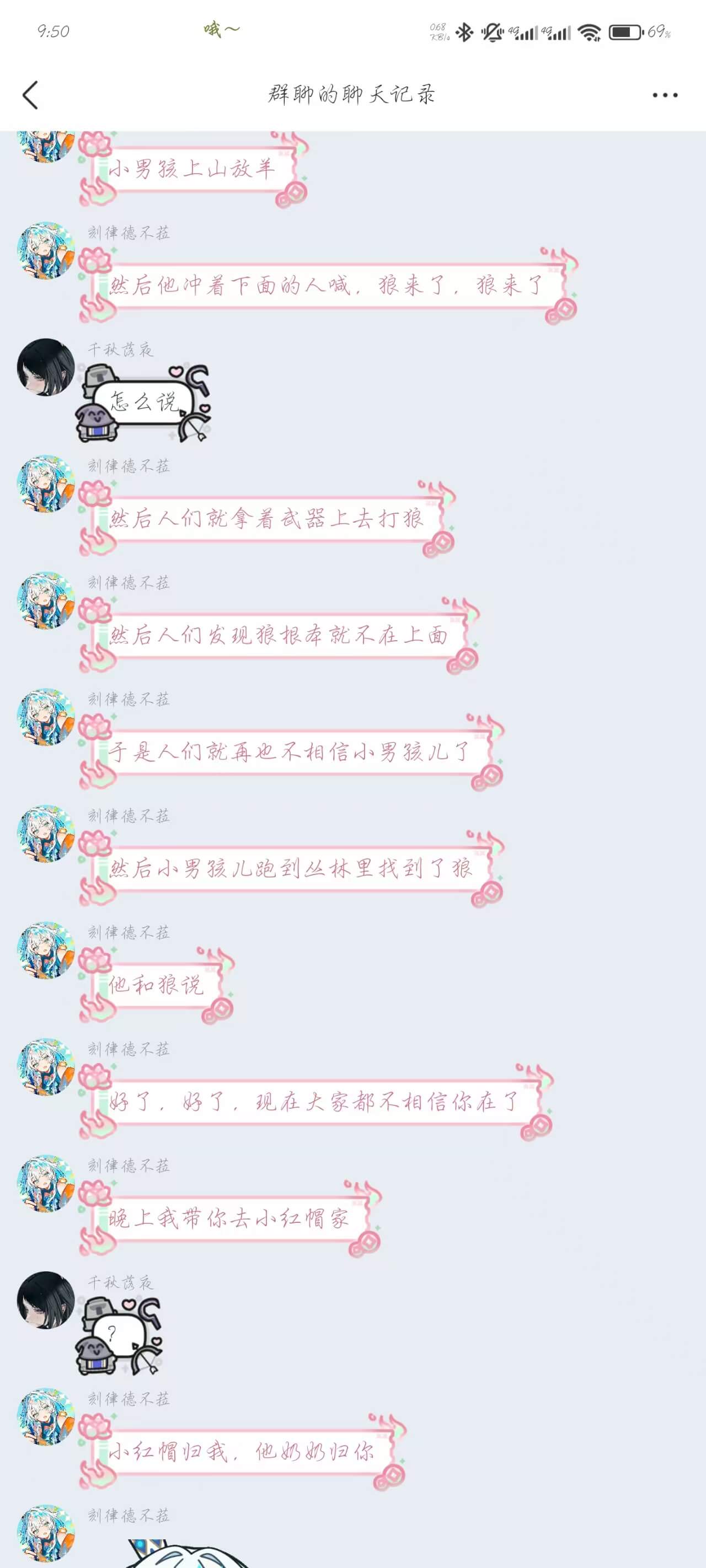Go back from the chat record
Screen dimensions: 706x1568
point(30,95)
